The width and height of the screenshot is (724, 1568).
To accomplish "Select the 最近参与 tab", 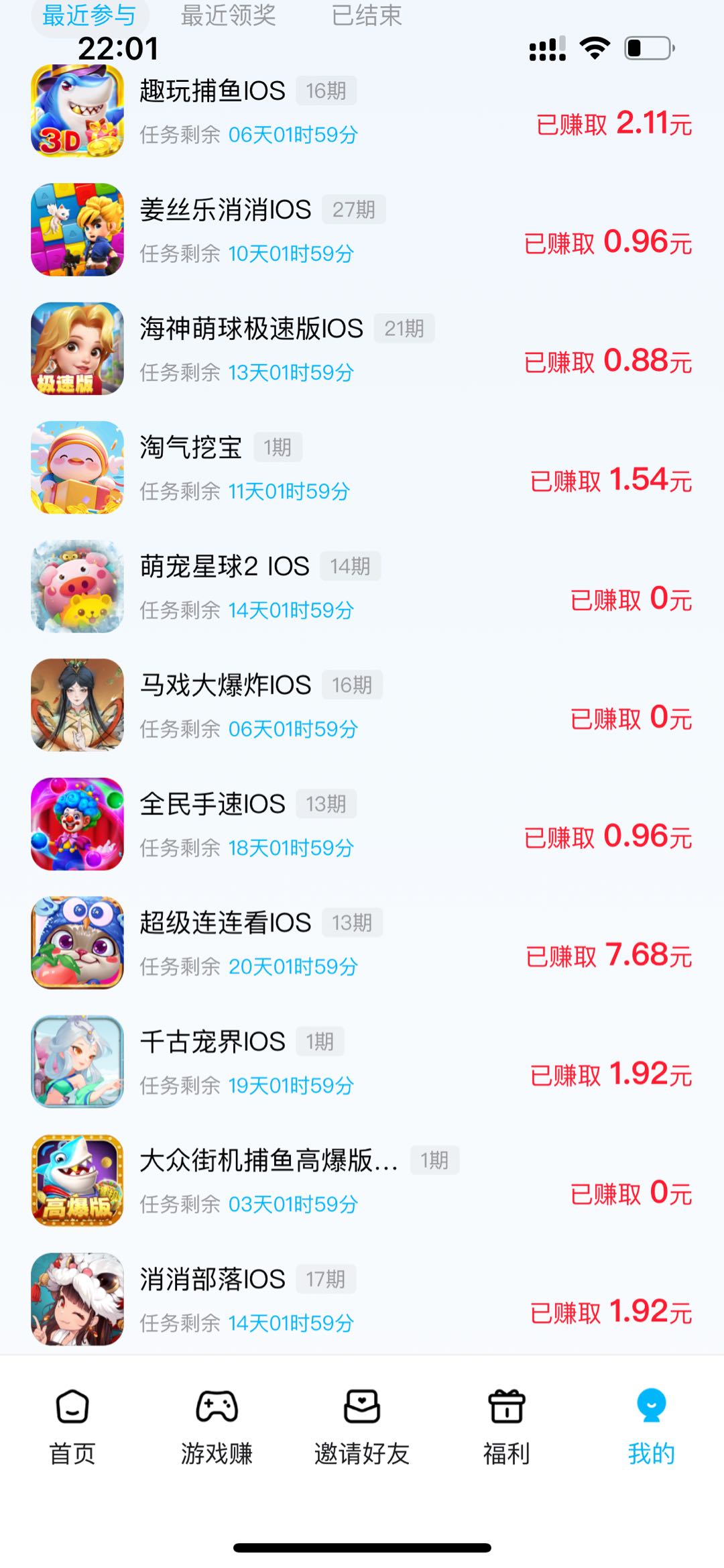I will tap(89, 15).
